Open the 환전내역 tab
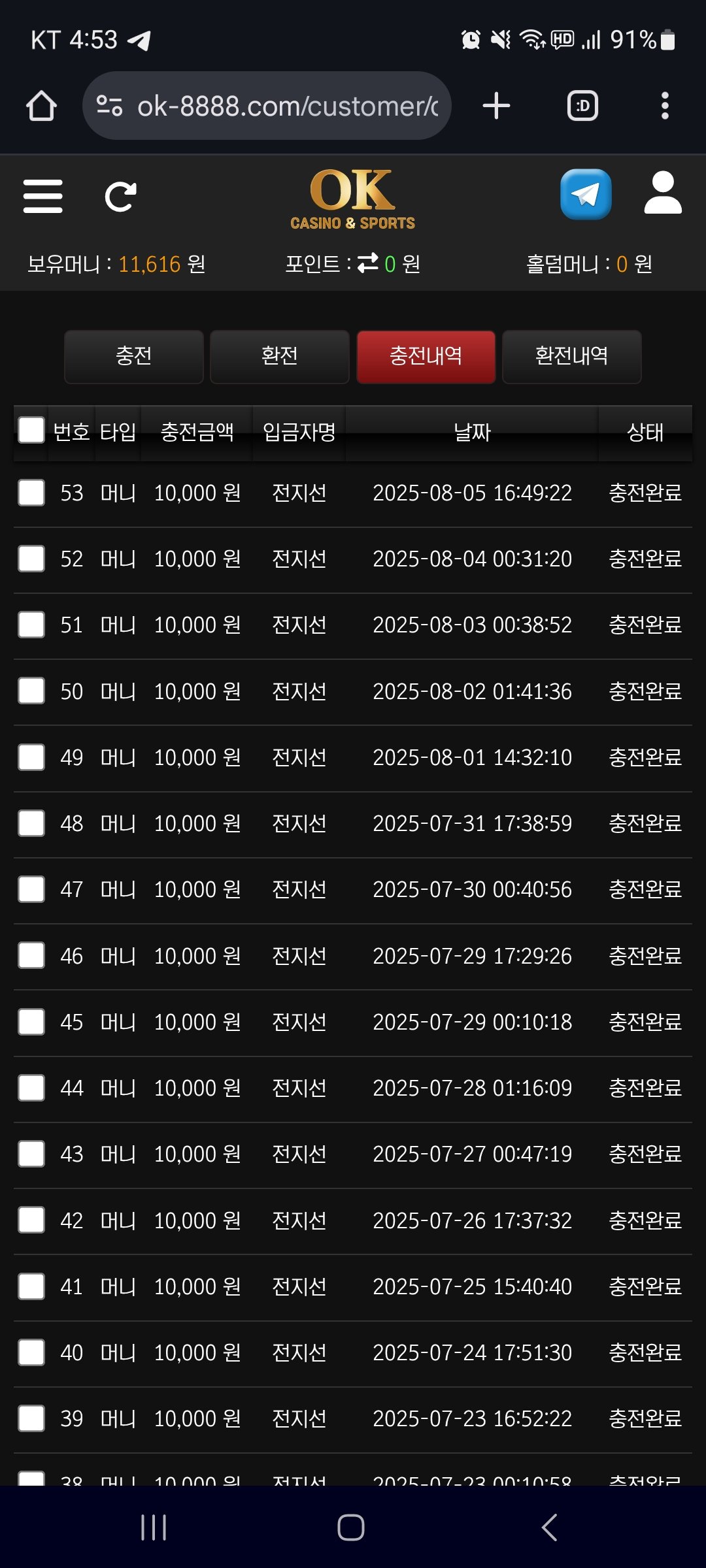Viewport: 706px width, 1568px height. [x=571, y=356]
